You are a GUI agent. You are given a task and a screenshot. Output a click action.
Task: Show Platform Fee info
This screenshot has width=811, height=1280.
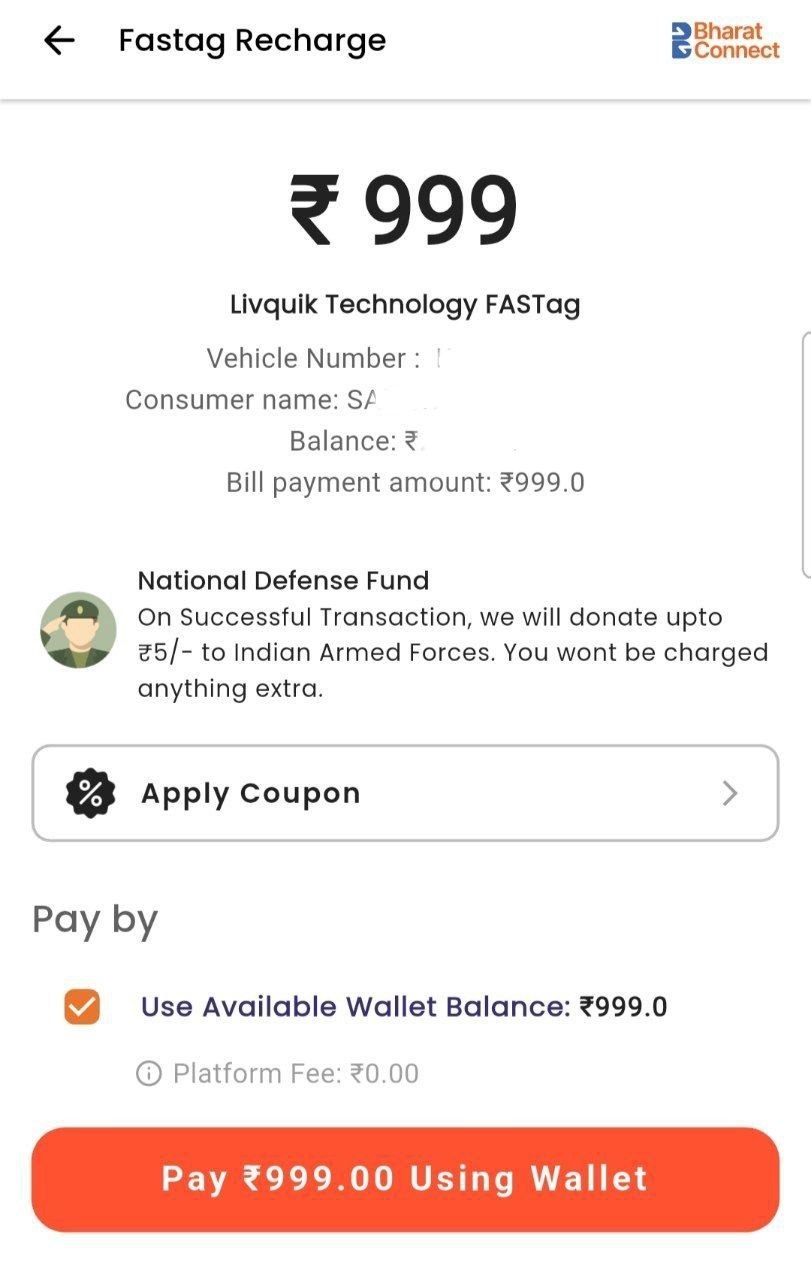coord(148,1074)
